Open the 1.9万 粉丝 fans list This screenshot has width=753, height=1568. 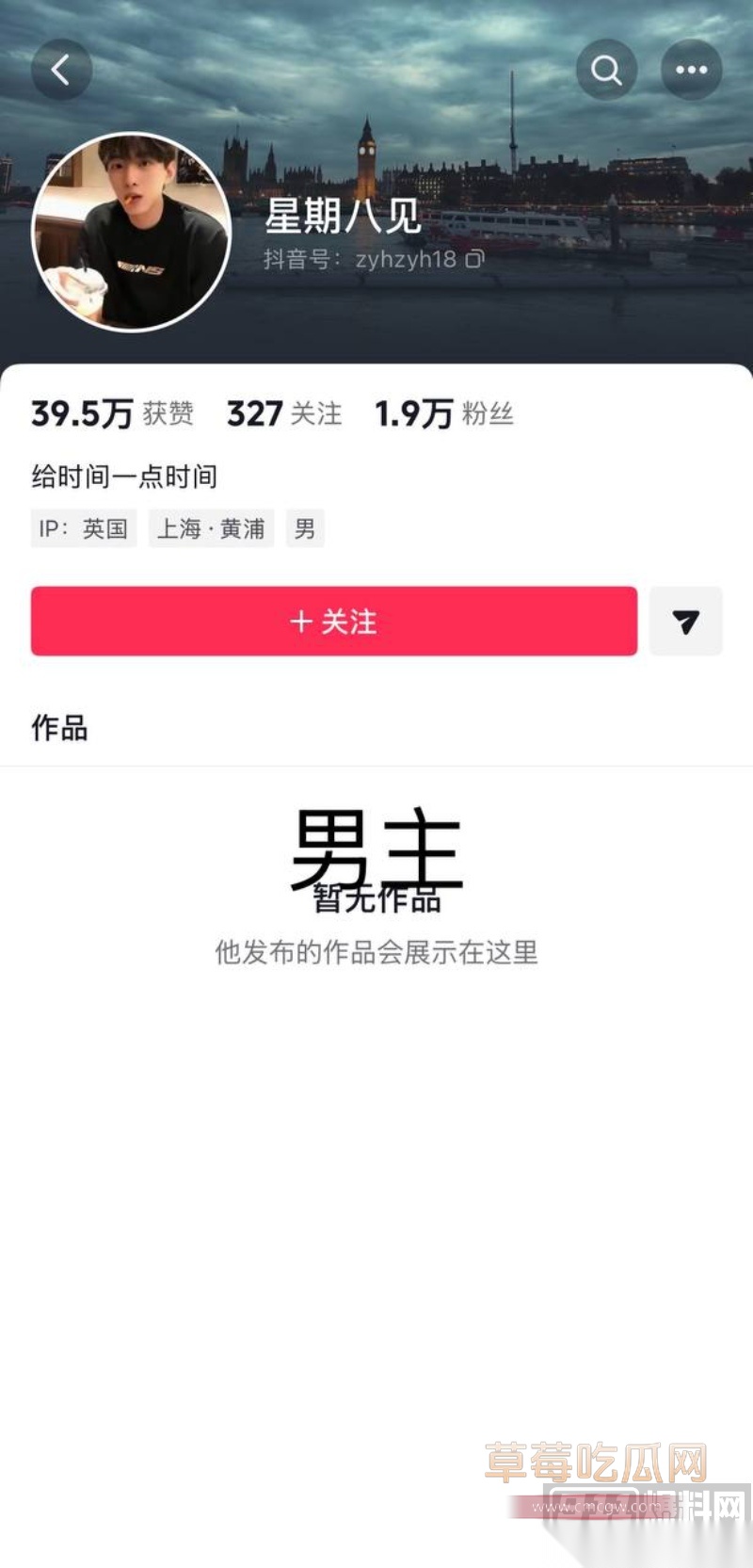(x=442, y=412)
